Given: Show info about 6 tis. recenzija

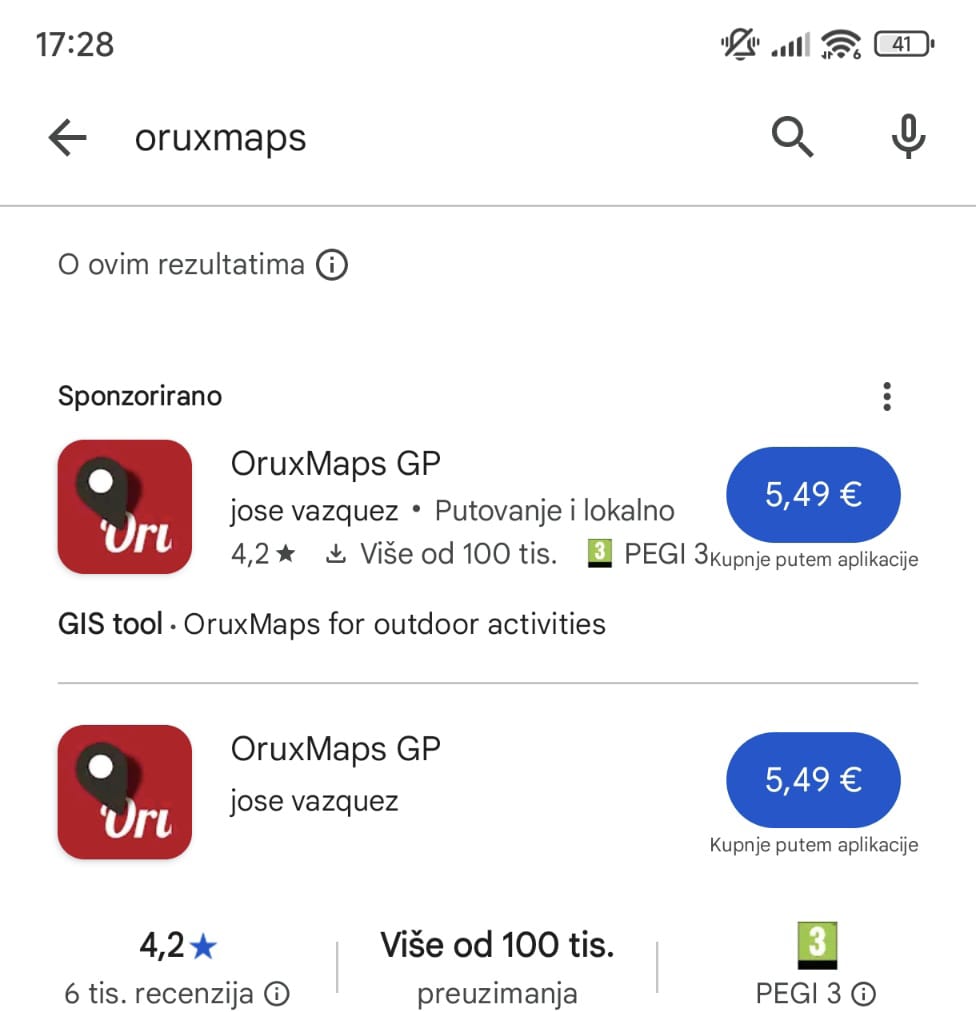Looking at the screenshot, I should click(x=278, y=993).
